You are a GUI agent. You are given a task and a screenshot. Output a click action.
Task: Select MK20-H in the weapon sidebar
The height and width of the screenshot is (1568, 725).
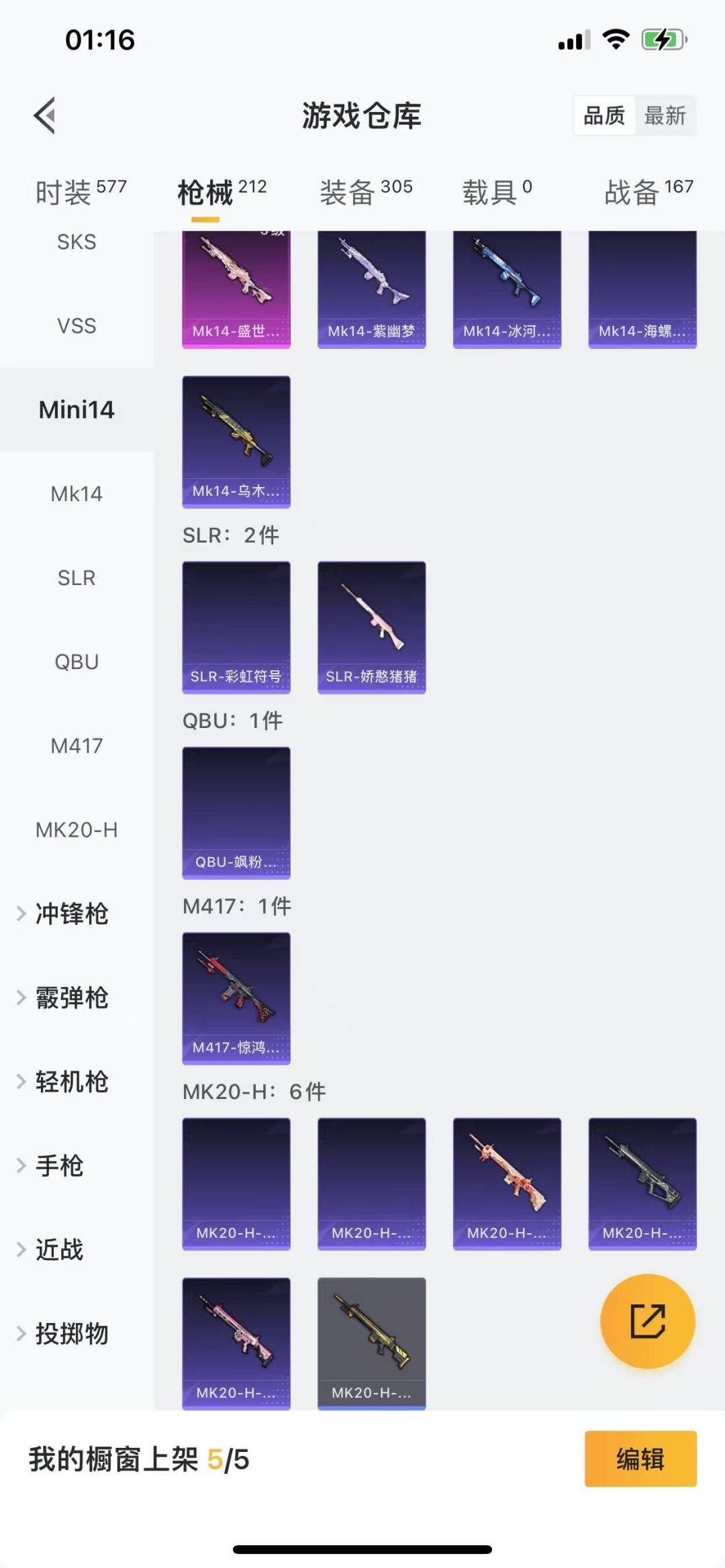pos(77,830)
